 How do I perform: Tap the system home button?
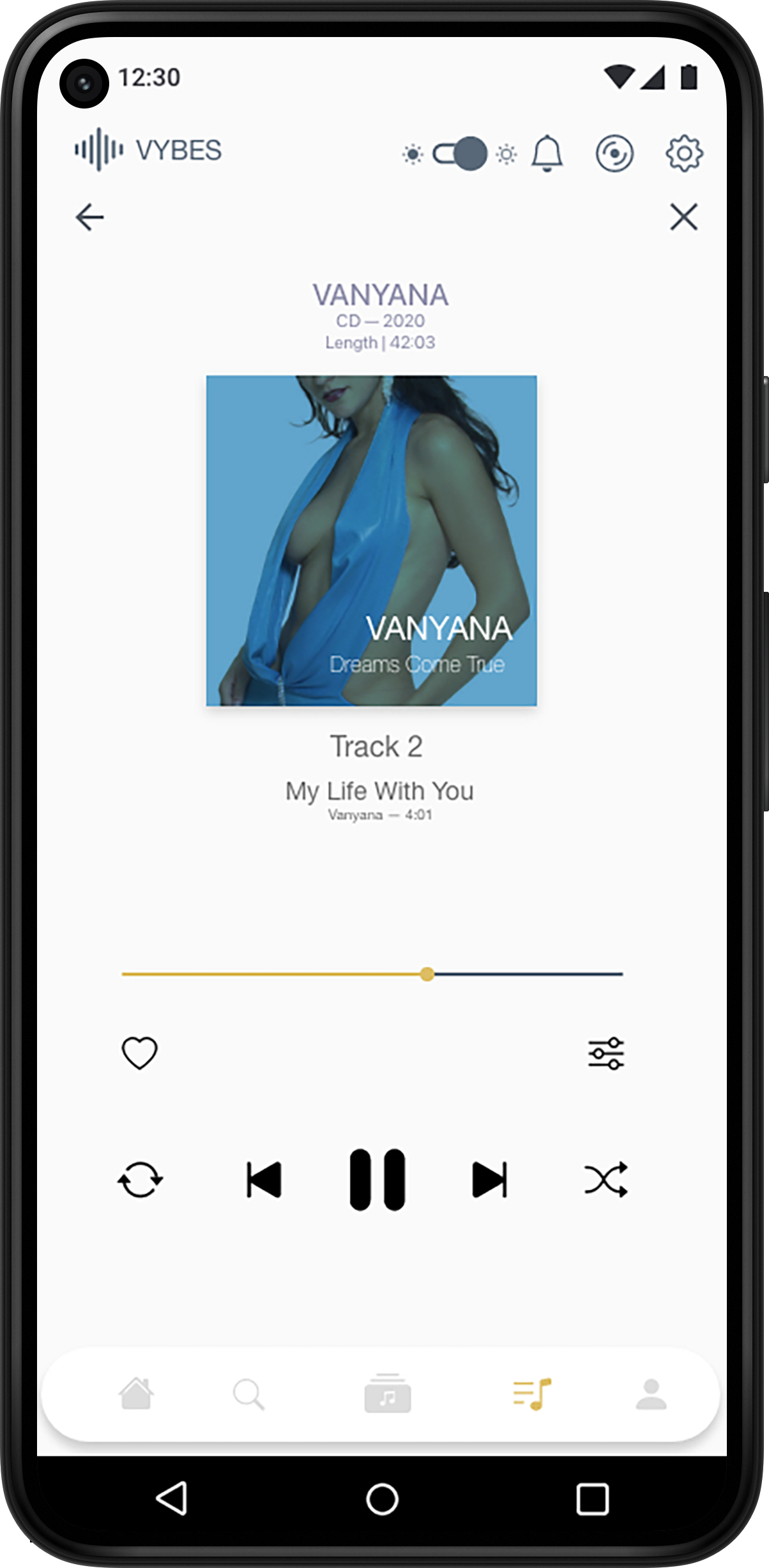(x=382, y=1499)
